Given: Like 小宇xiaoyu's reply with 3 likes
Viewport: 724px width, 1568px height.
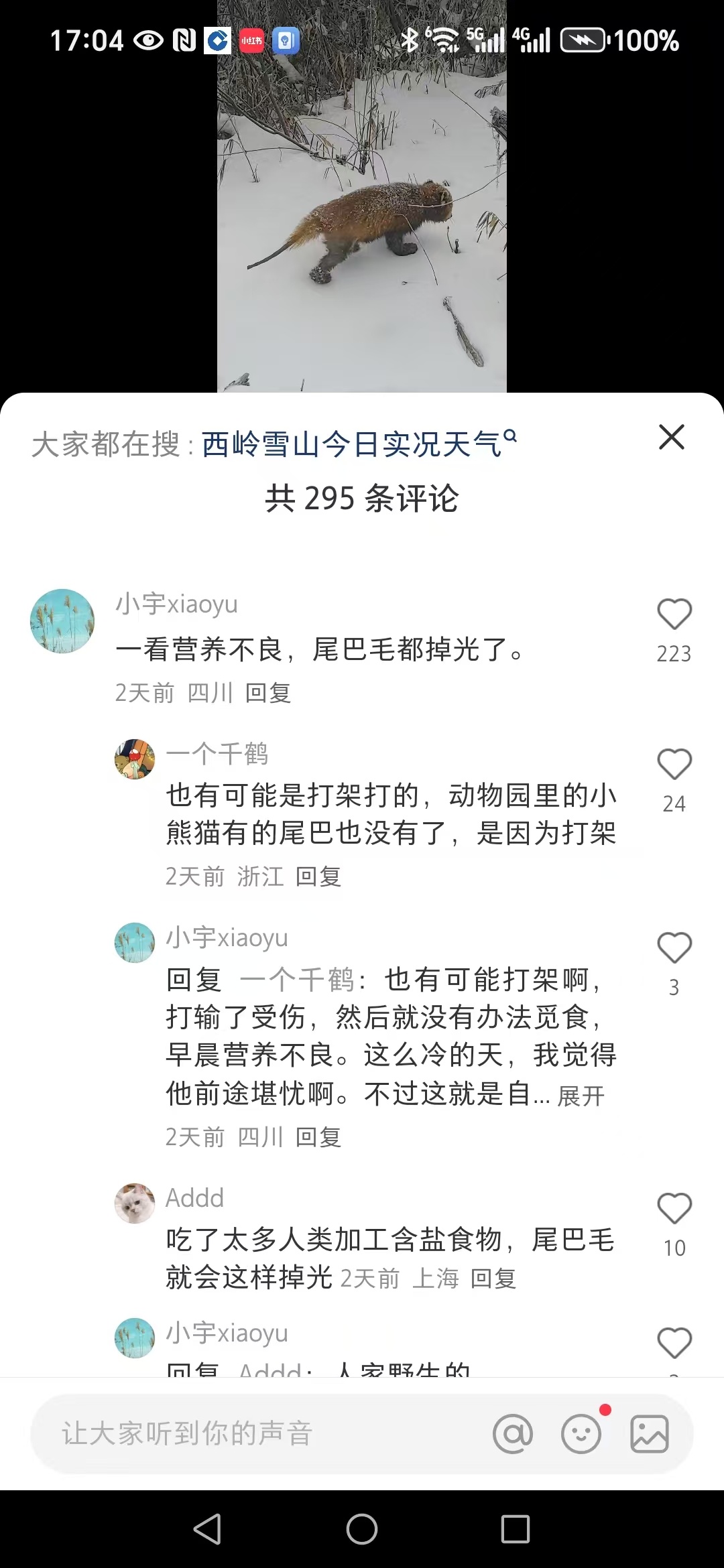Looking at the screenshot, I should click(x=674, y=948).
